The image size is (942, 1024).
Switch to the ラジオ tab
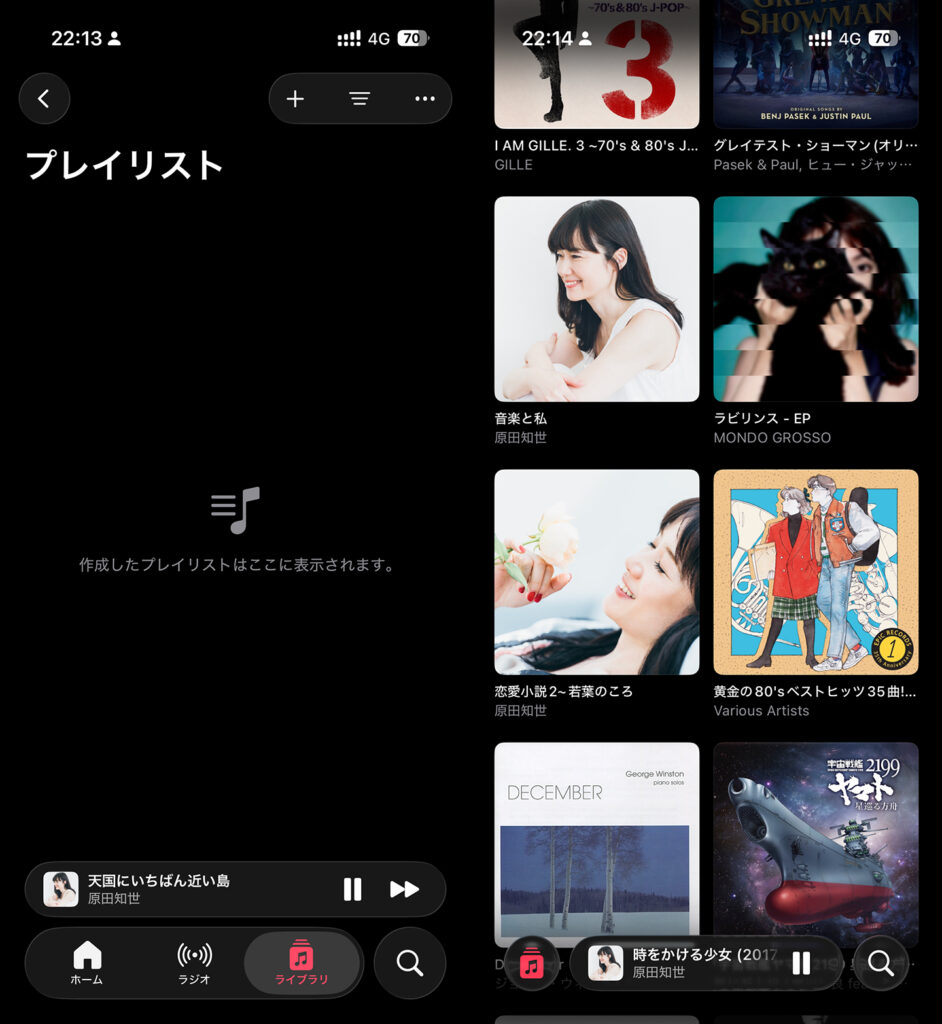point(194,963)
